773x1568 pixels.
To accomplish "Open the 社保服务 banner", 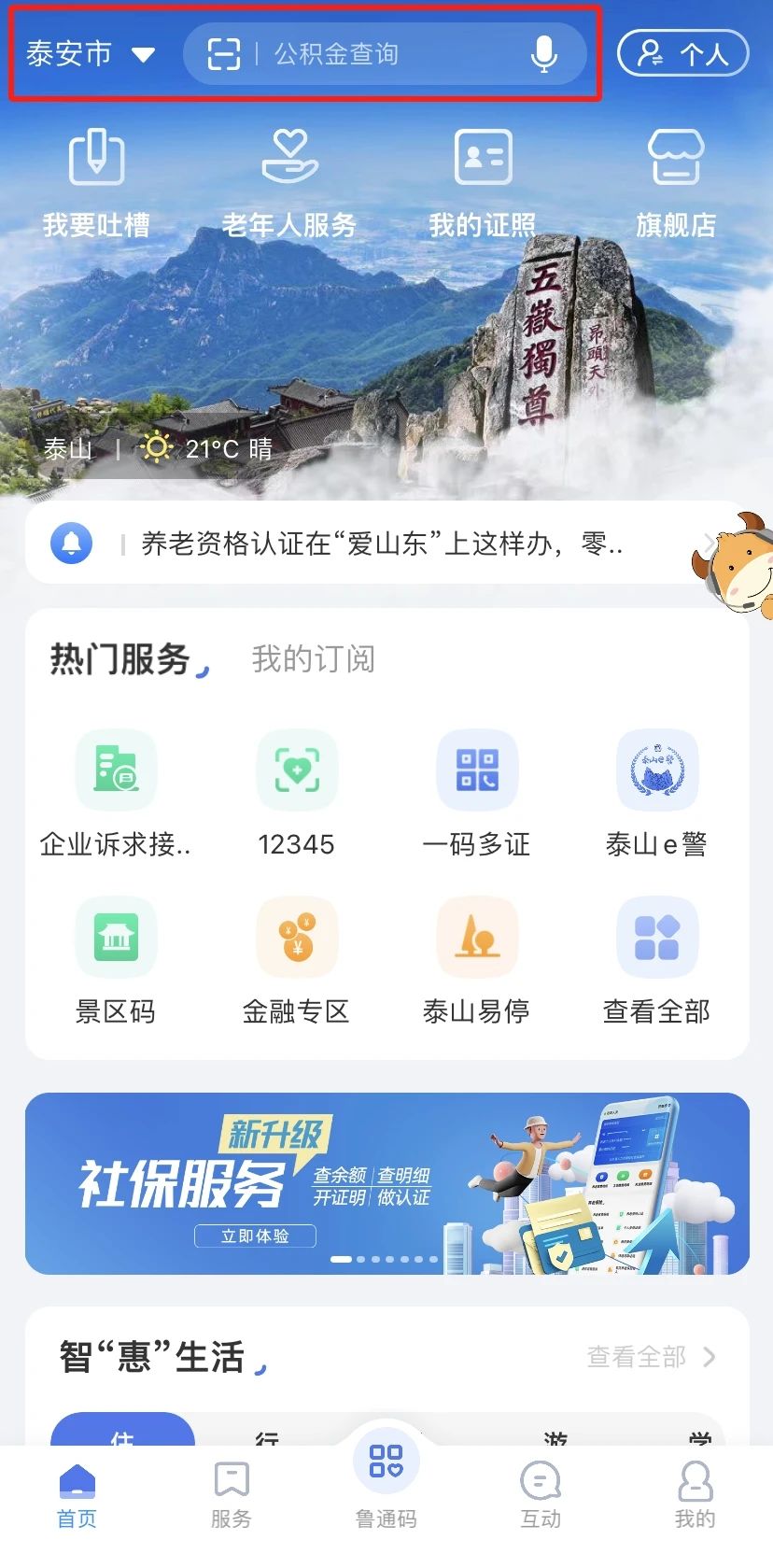I will point(387,1183).
